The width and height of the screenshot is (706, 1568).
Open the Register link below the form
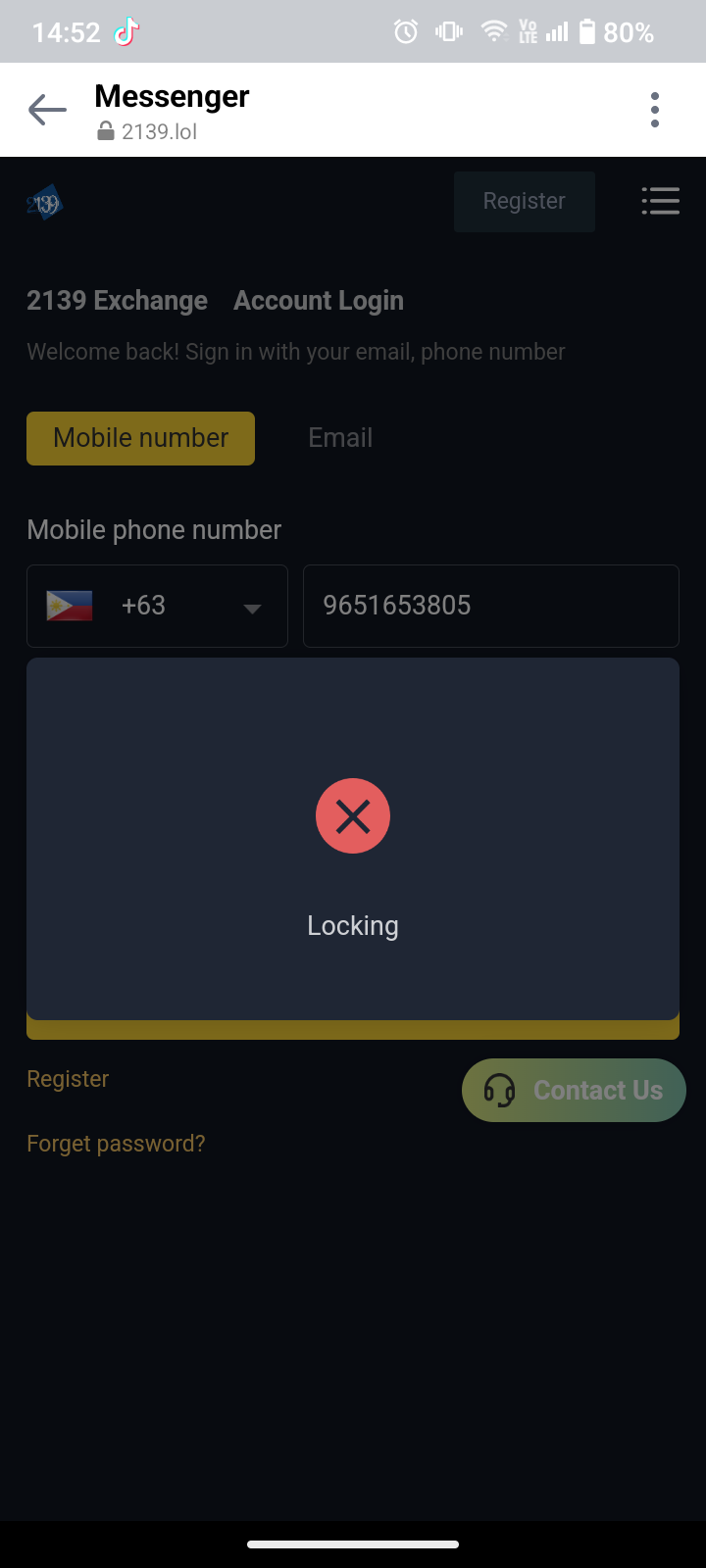pos(68,1079)
